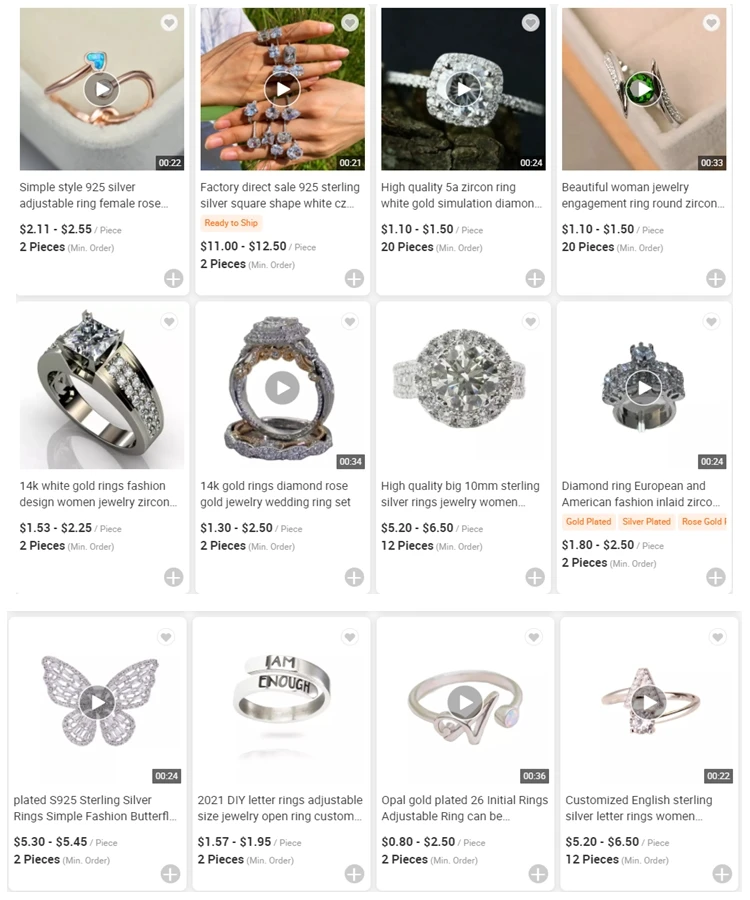This screenshot has width=750, height=900.
Task: Favorite the Simple style 925 silver ring
Action: tap(170, 22)
